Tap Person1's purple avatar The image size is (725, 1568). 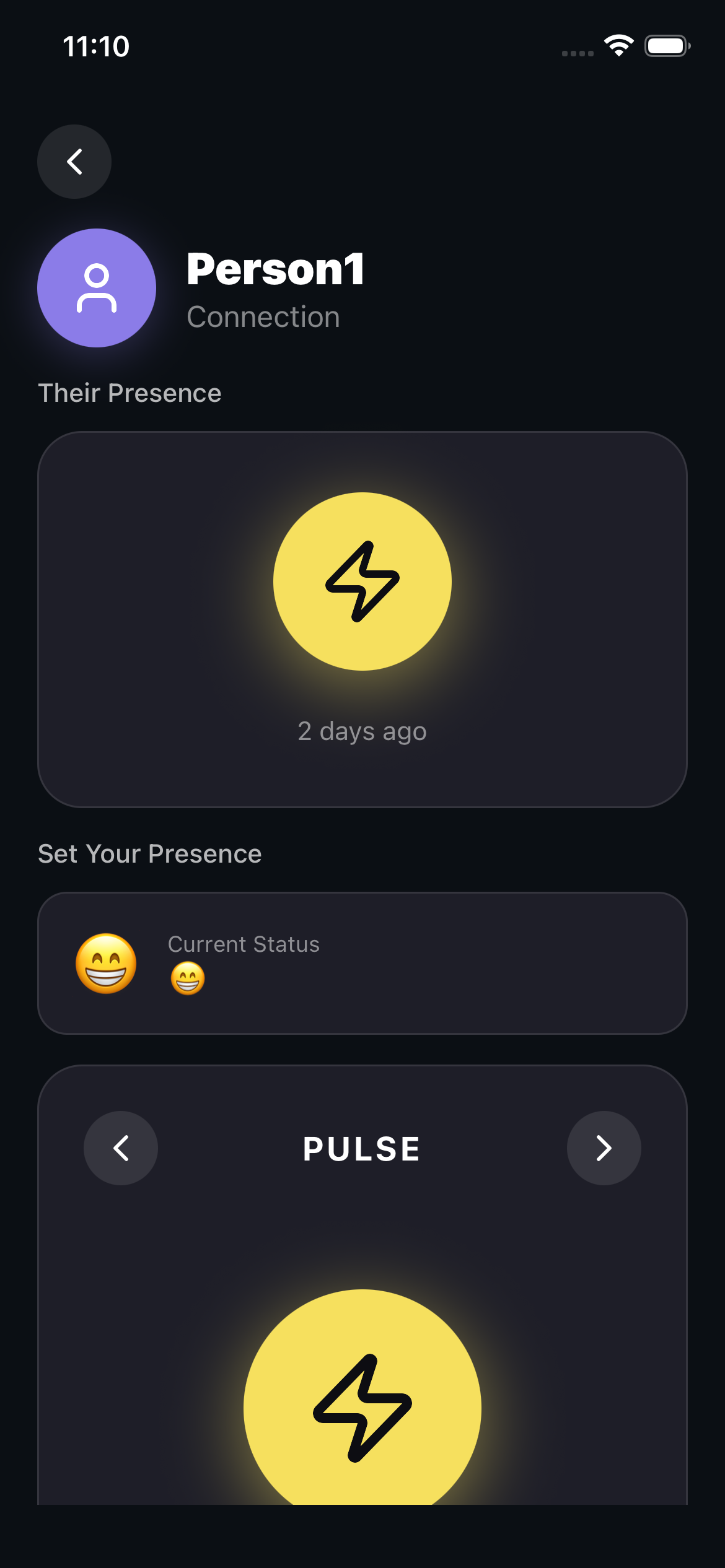tap(97, 287)
